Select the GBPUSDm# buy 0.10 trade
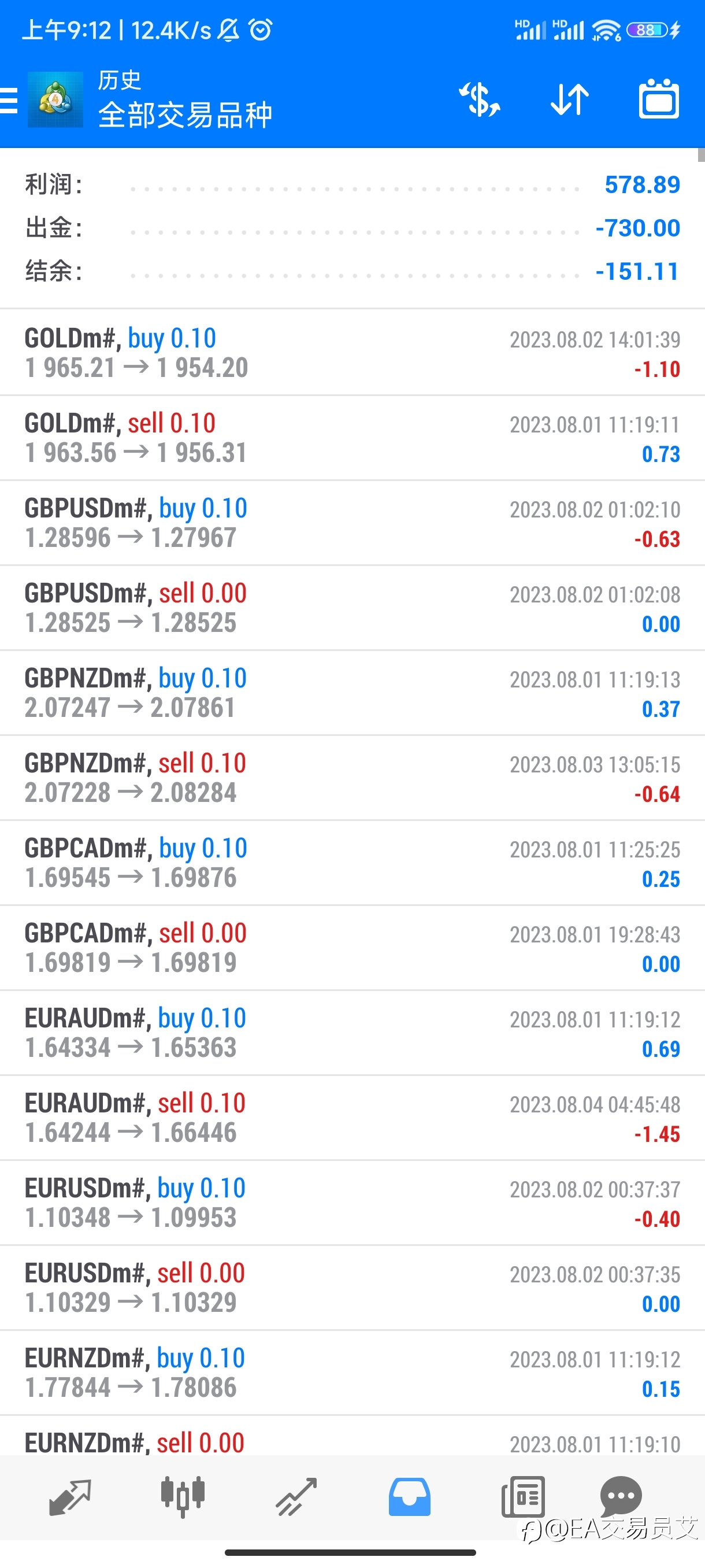Viewport: 705px width, 1568px height. pyautogui.click(x=352, y=523)
